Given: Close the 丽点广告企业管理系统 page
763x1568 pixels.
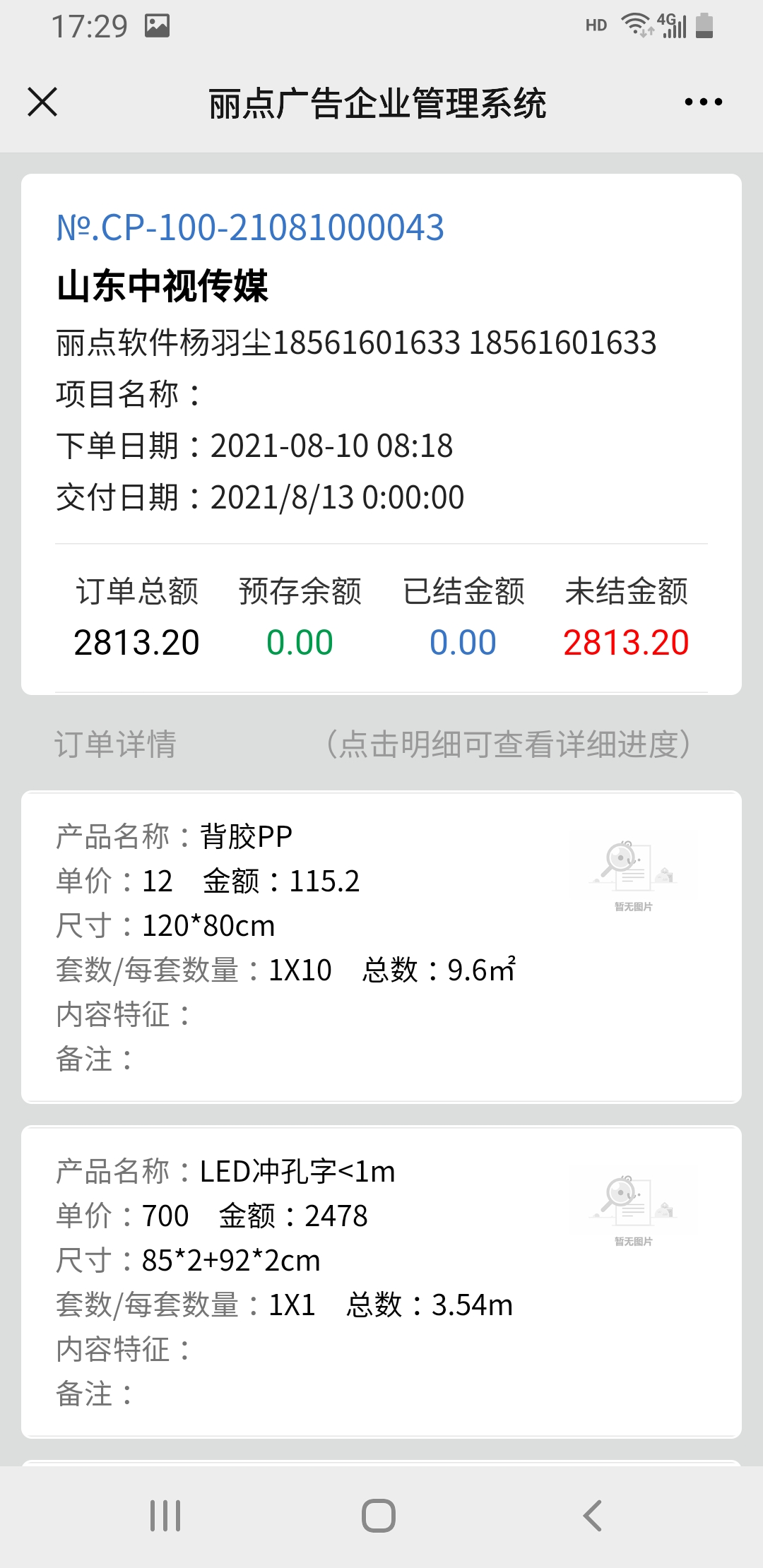Looking at the screenshot, I should click(x=42, y=102).
